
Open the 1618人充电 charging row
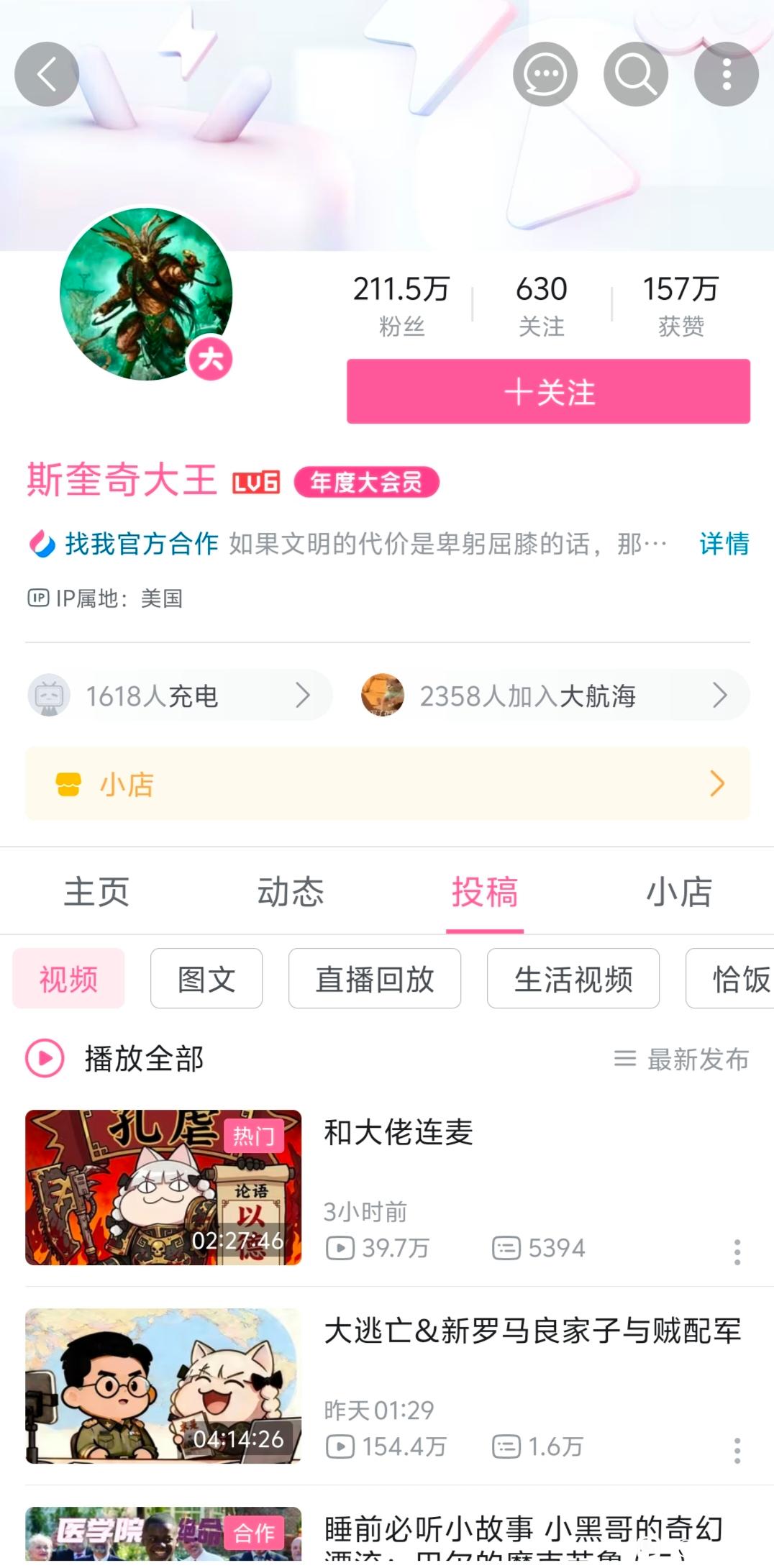point(180,696)
